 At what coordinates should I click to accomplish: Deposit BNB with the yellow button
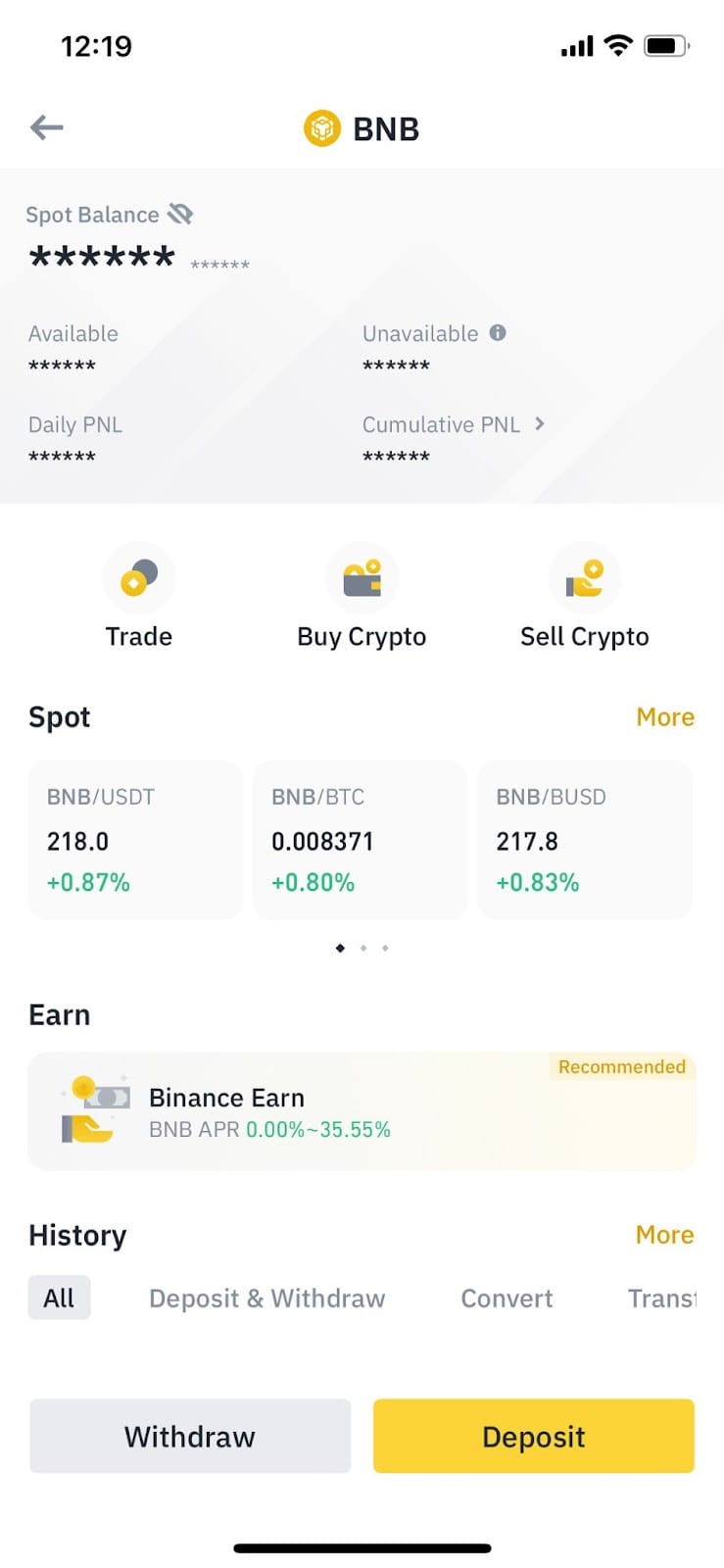tap(534, 1436)
